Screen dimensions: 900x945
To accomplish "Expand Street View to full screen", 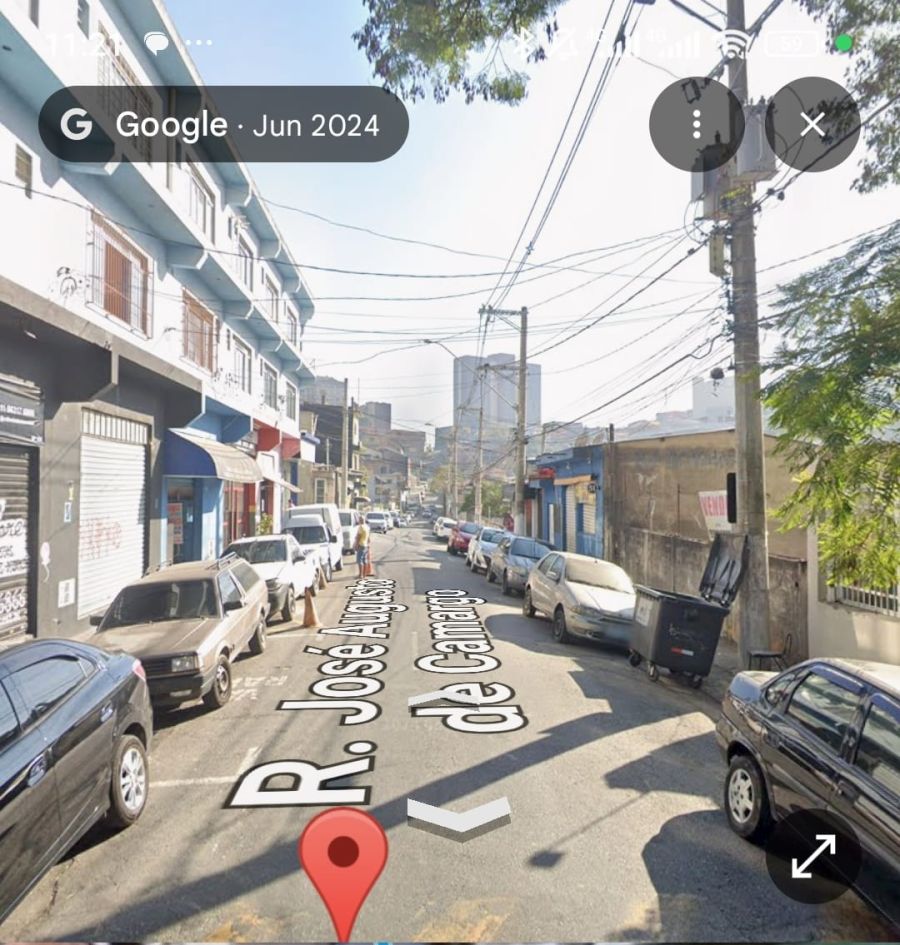I will point(813,856).
